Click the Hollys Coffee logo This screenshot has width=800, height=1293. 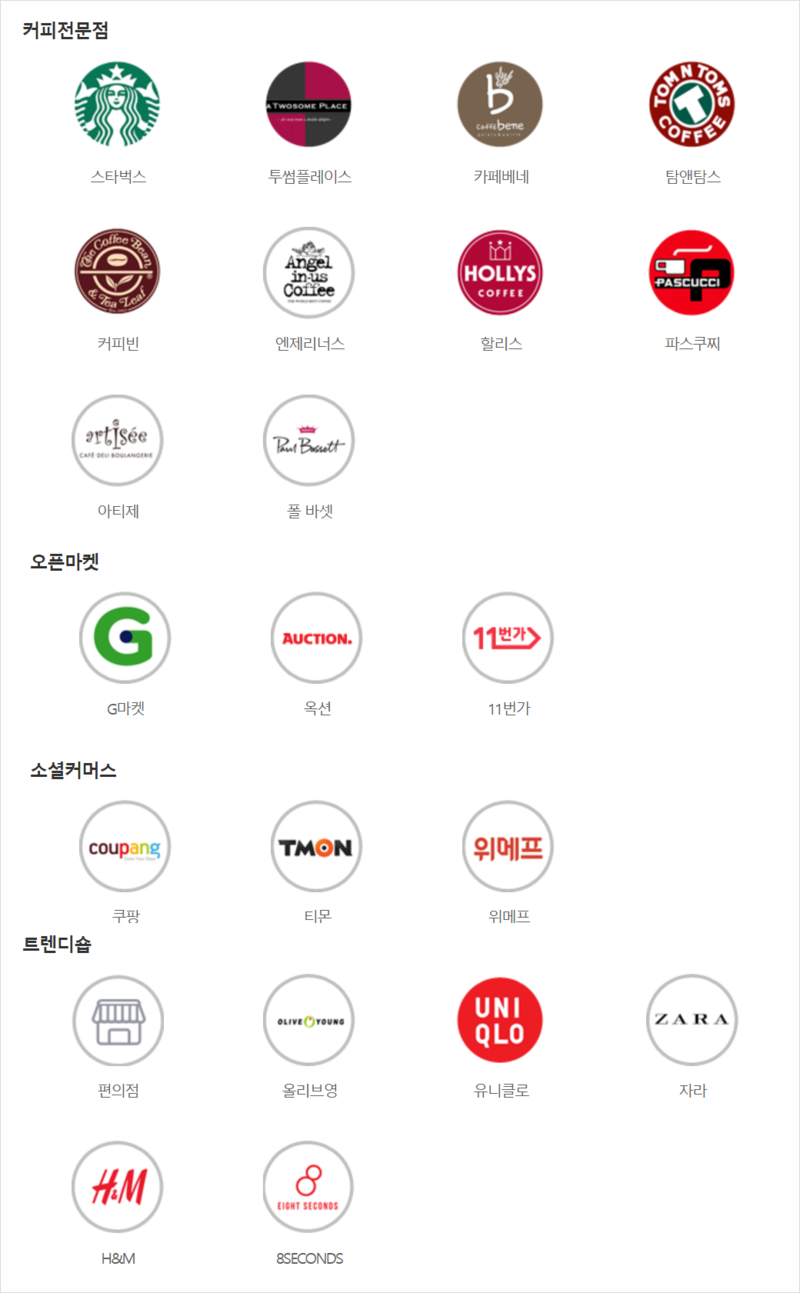(x=499, y=272)
